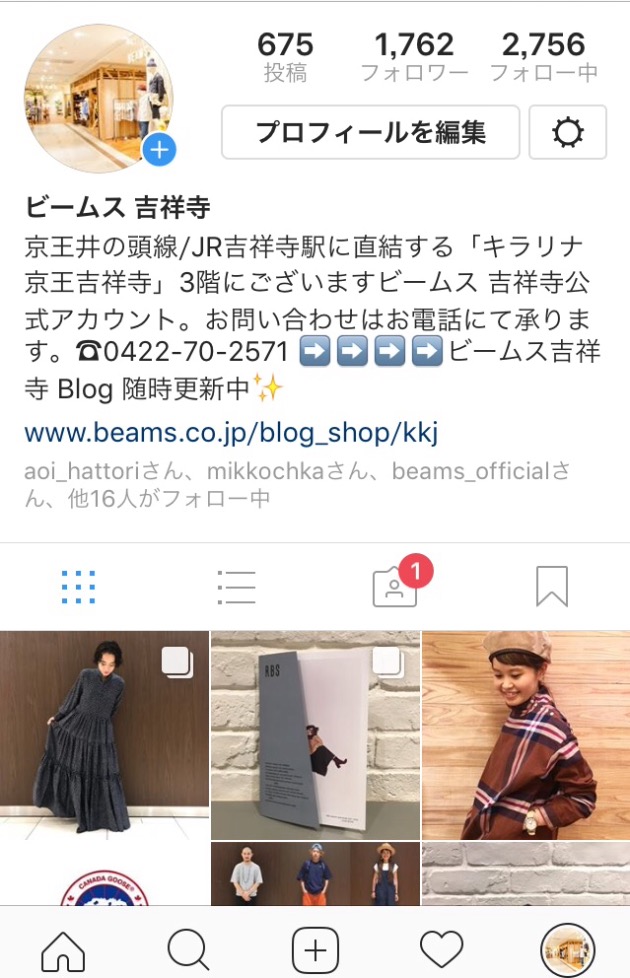The width and height of the screenshot is (630, 978).
Task: View the 1,762 フォロワー list
Action: (414, 56)
